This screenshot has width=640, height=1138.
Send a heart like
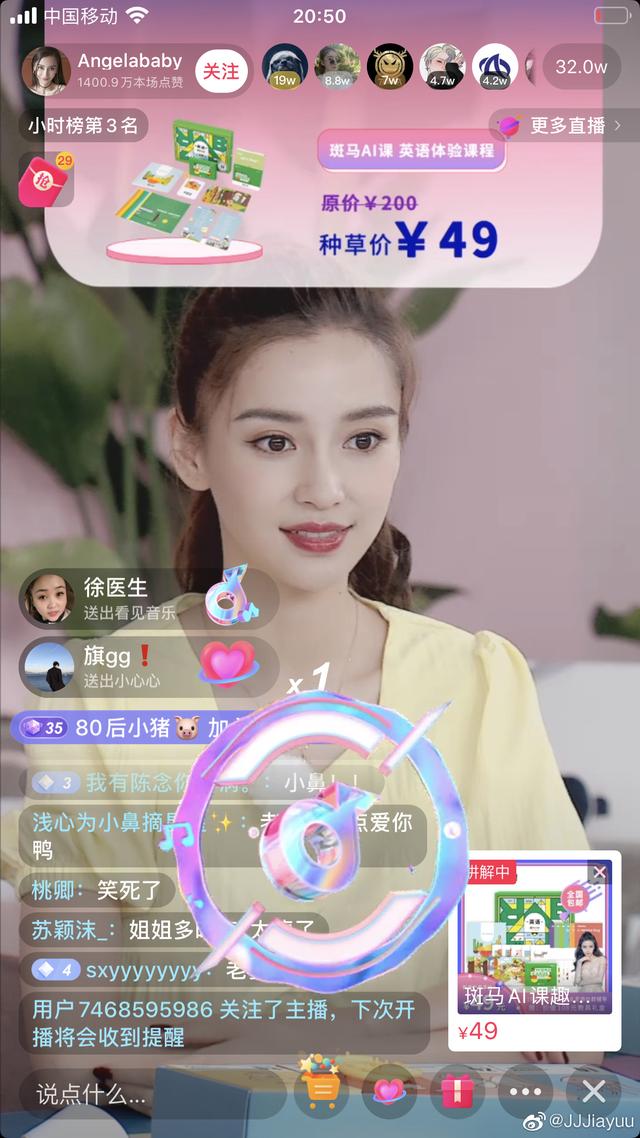coord(389,1091)
